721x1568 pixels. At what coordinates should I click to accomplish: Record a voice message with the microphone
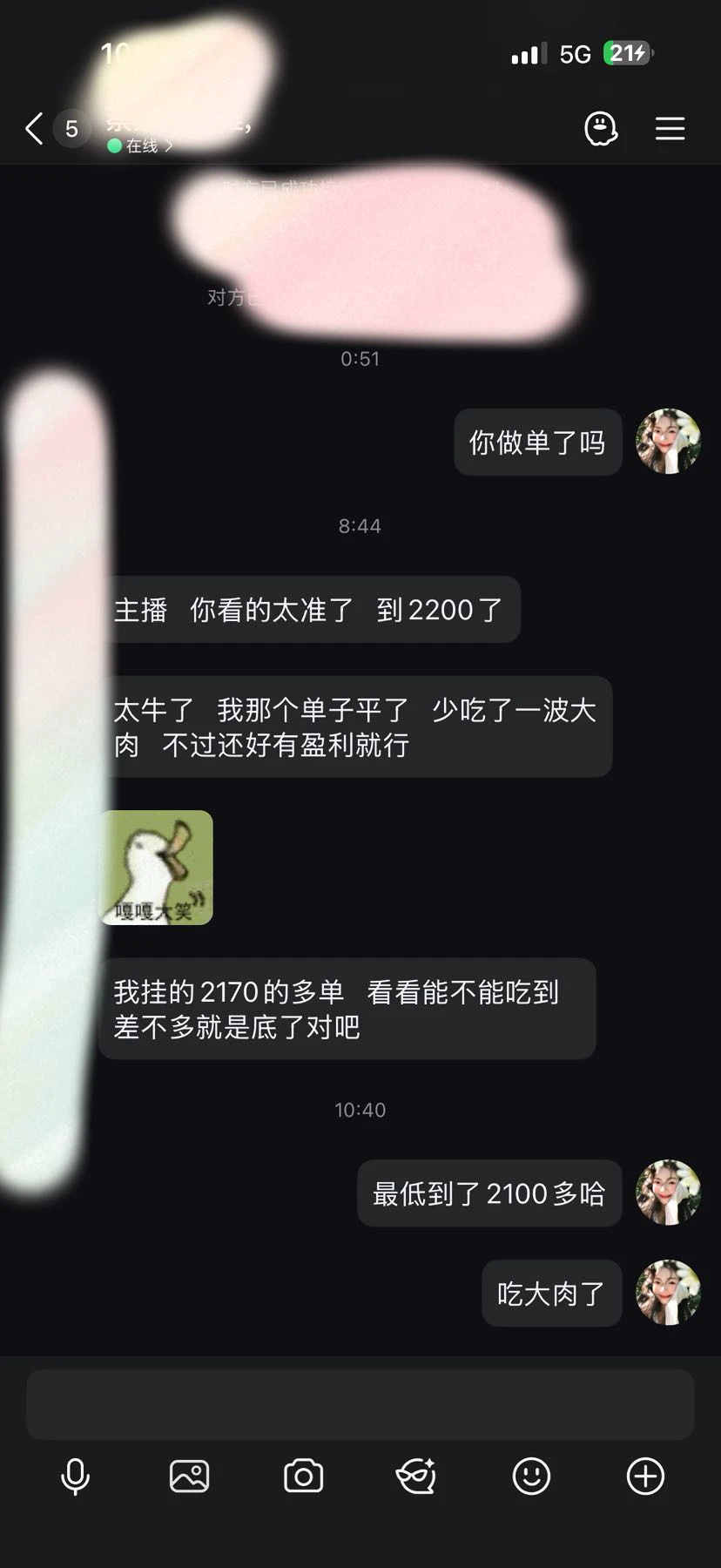[x=76, y=1477]
